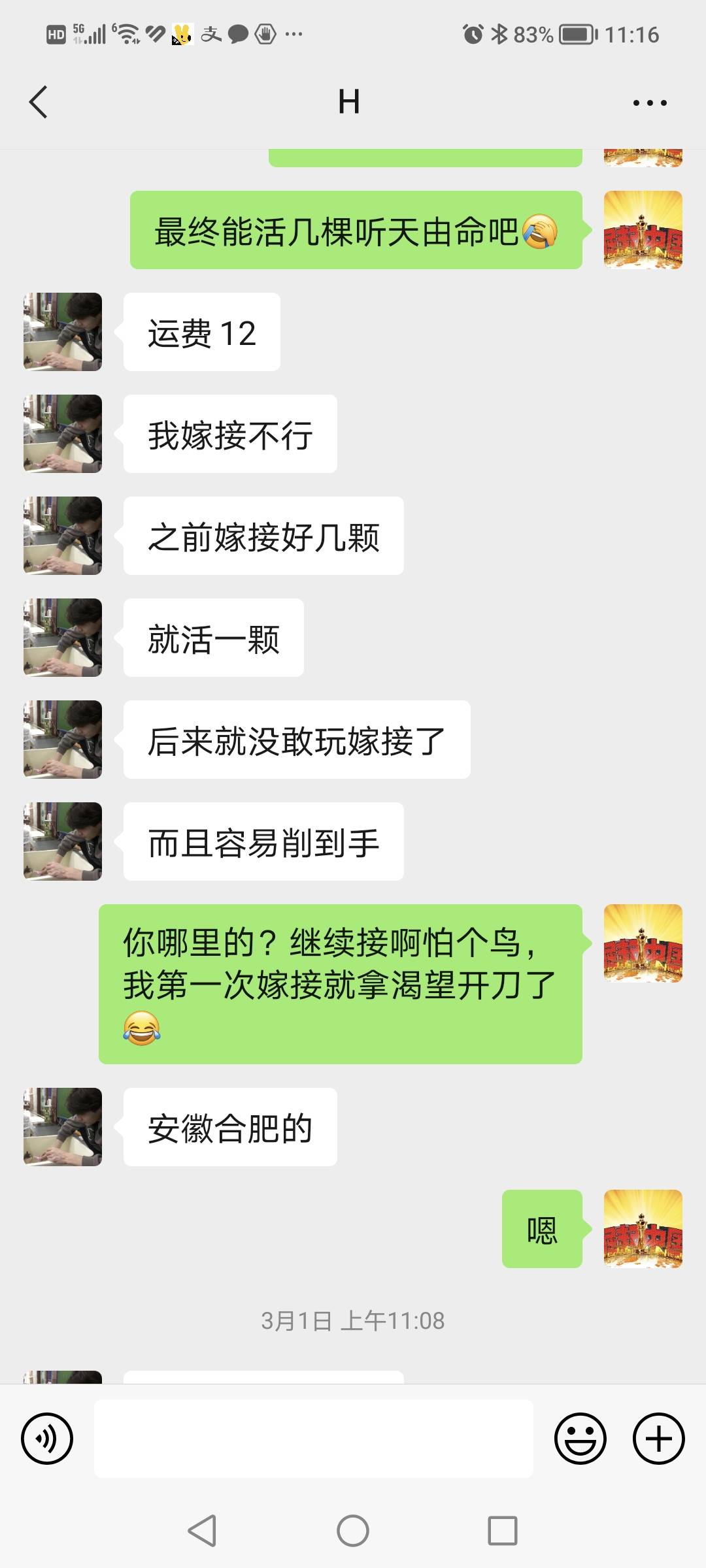Image resolution: width=706 pixels, height=1568 pixels.
Task: Open recent apps overview
Action: (503, 1531)
